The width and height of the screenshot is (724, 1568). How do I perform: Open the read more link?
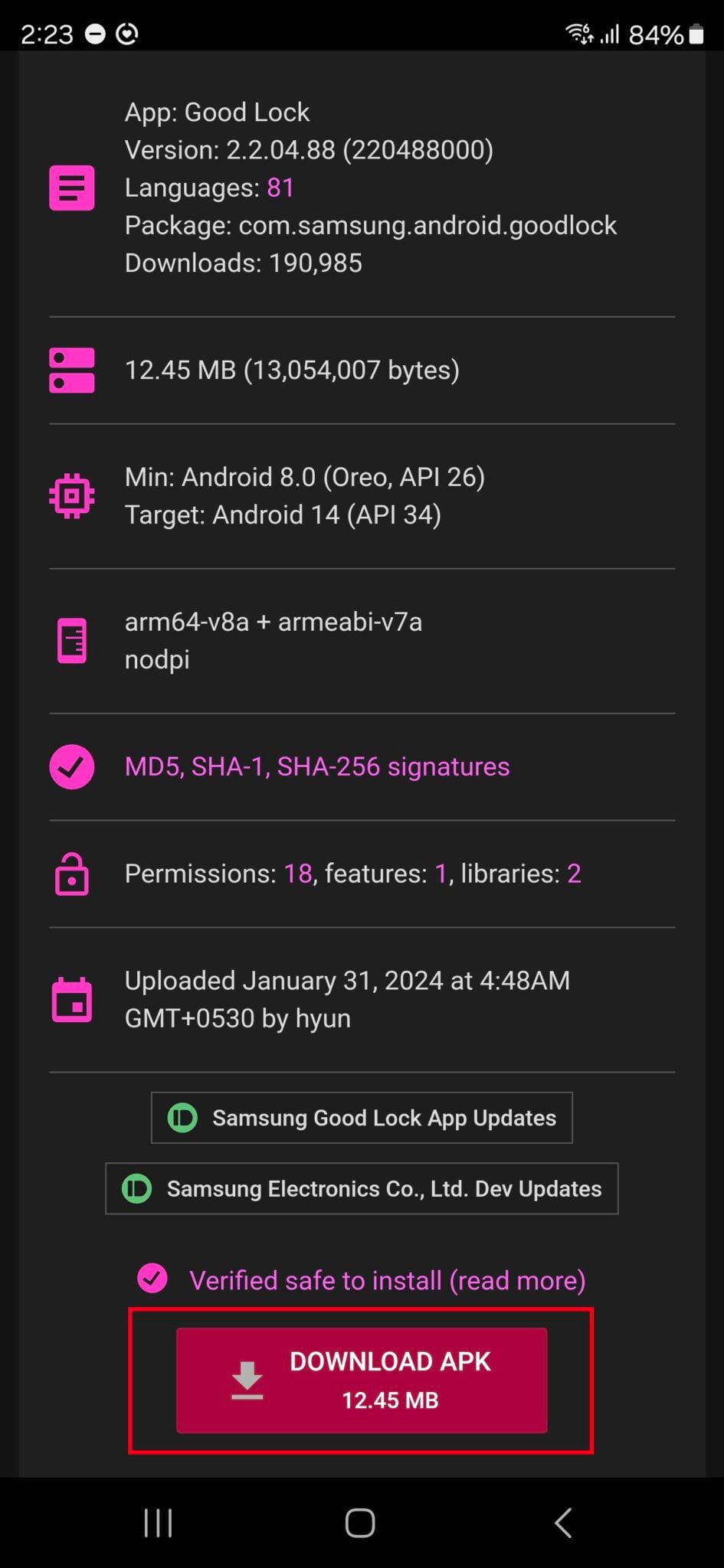click(x=515, y=1279)
